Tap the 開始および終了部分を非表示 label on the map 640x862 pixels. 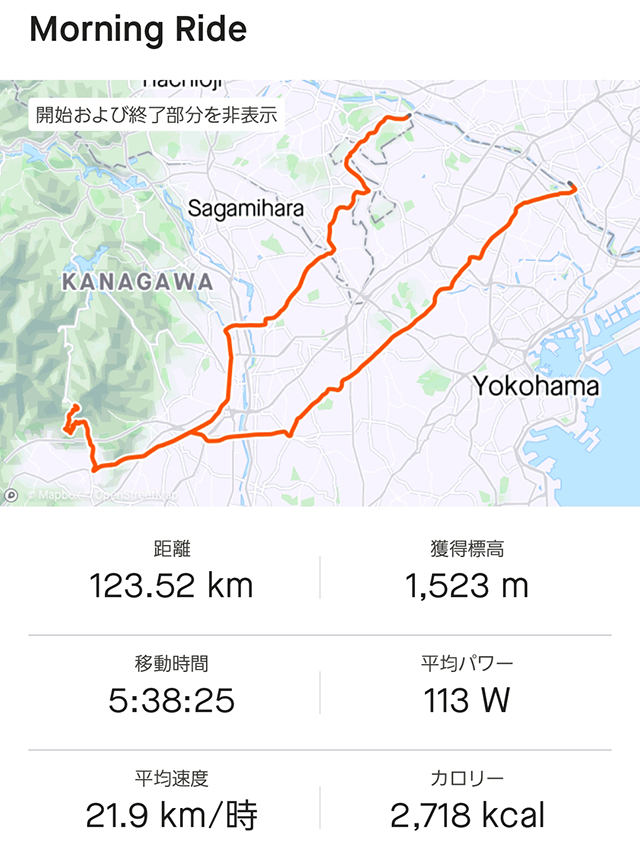(156, 114)
